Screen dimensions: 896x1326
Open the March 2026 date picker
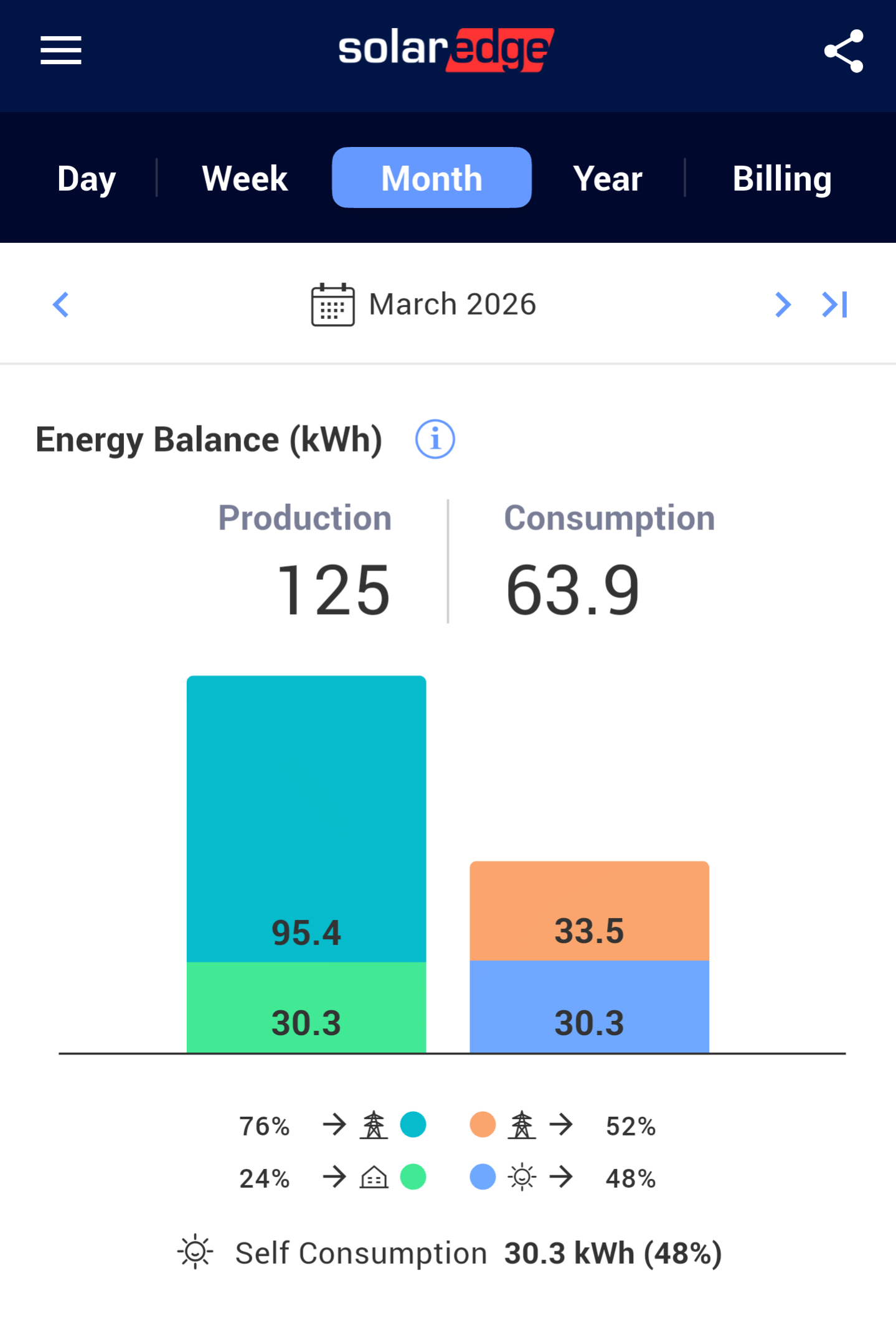423,305
